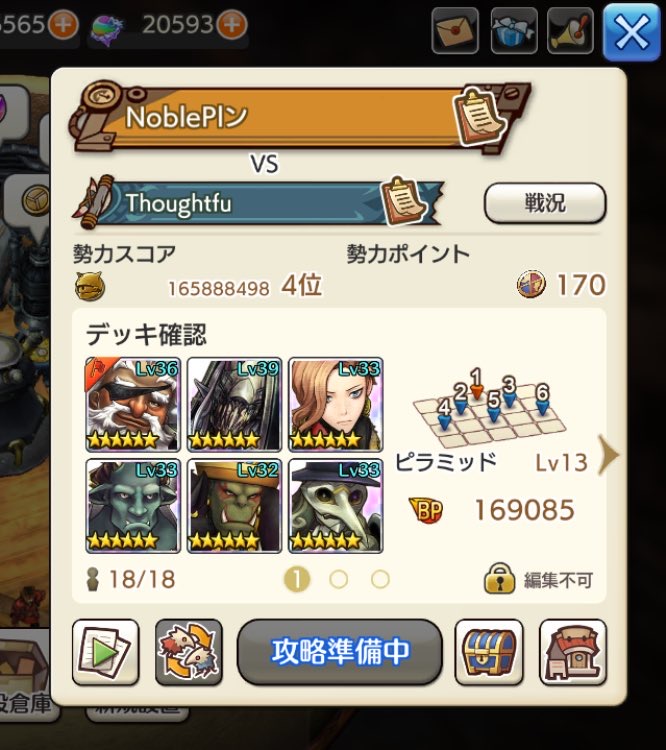The image size is (666, 750).
Task: Select the Lv32 orc with hat card
Action: (x=234, y=505)
